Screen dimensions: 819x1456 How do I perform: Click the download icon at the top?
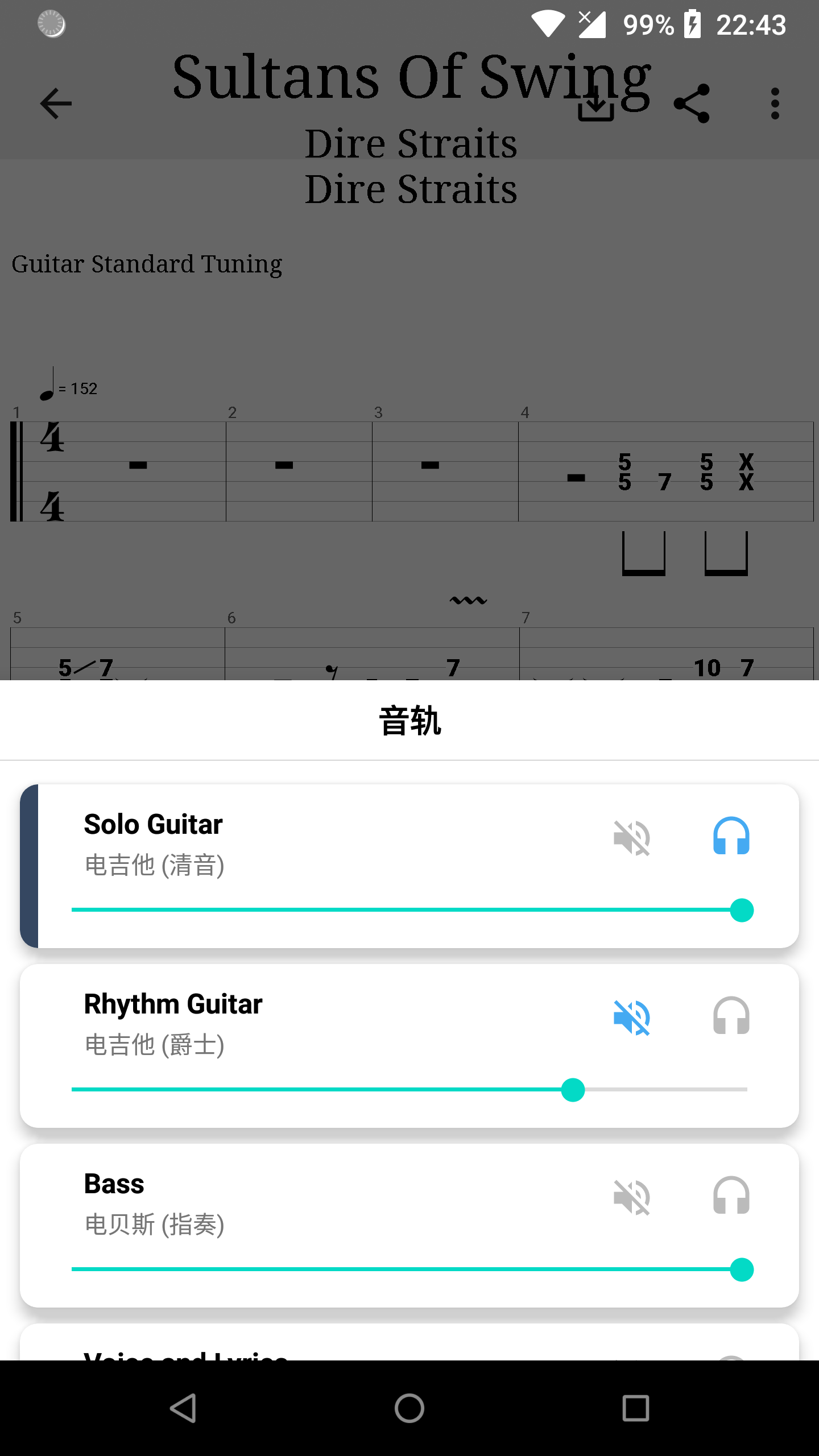coord(595,104)
